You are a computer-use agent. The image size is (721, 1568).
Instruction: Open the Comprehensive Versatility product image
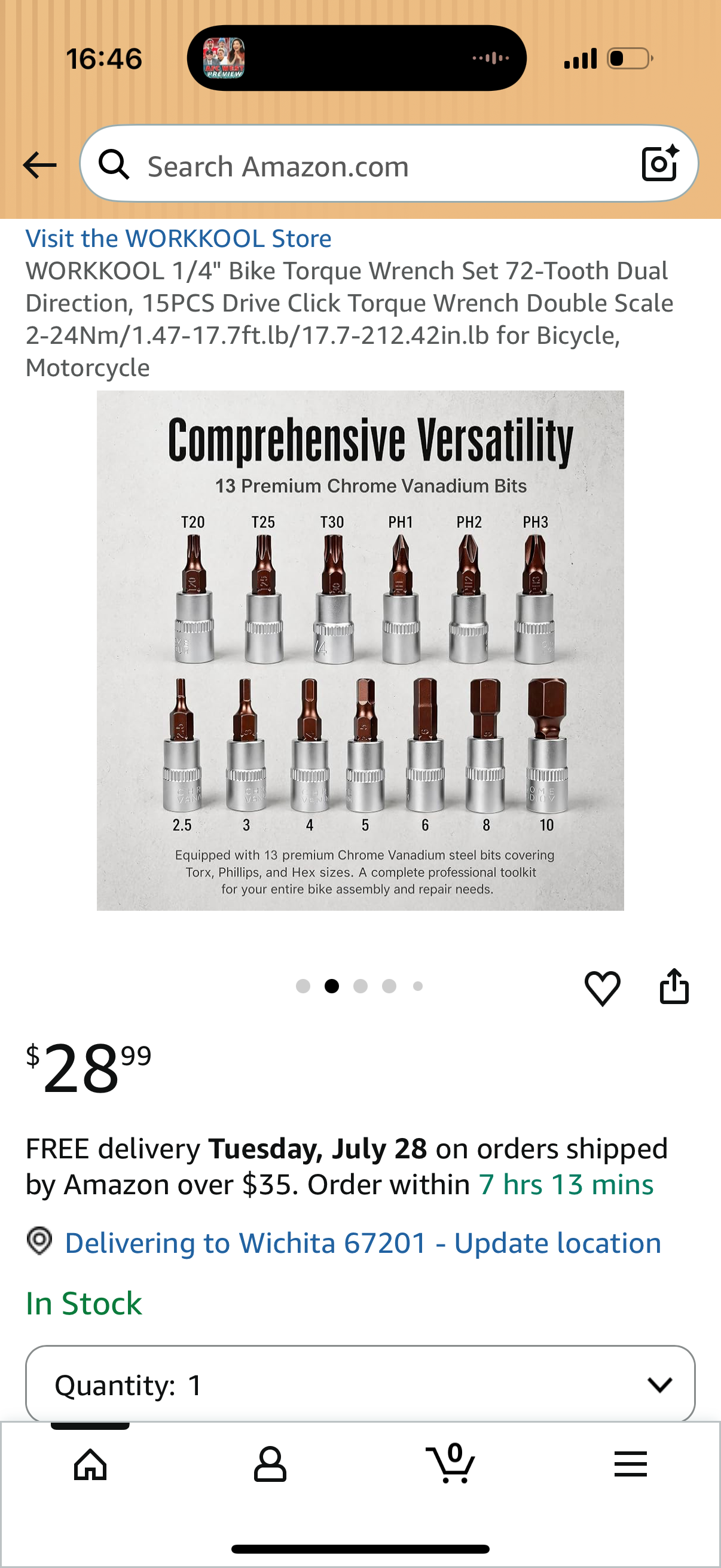(360, 650)
